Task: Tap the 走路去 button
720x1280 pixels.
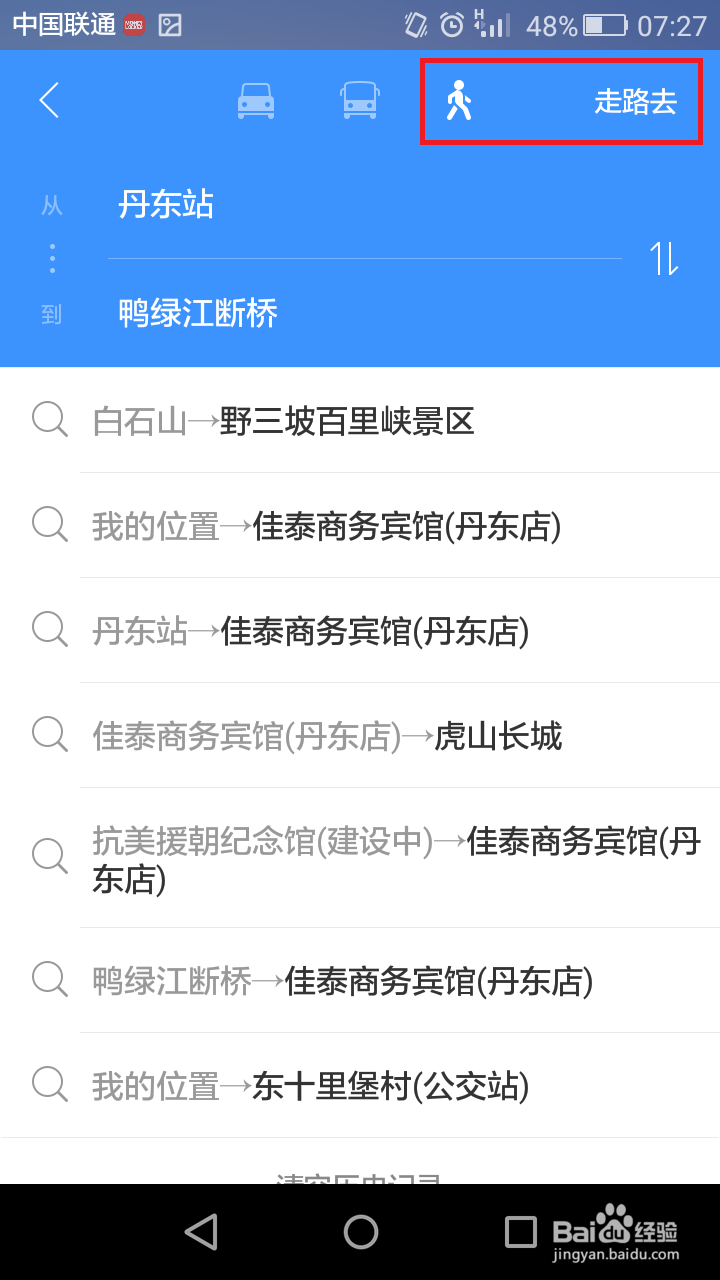Action: tap(635, 102)
